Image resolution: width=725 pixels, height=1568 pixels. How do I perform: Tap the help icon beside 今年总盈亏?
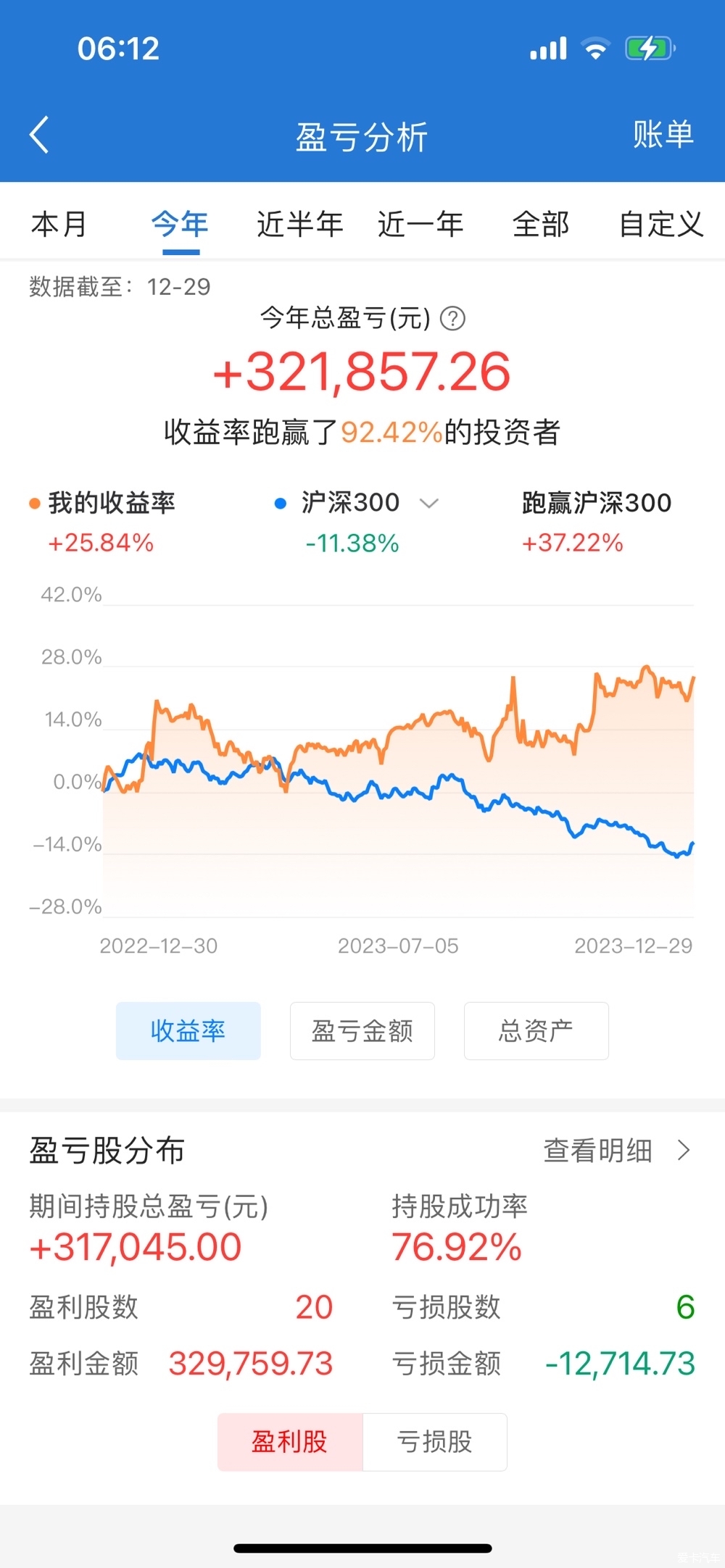click(x=453, y=318)
